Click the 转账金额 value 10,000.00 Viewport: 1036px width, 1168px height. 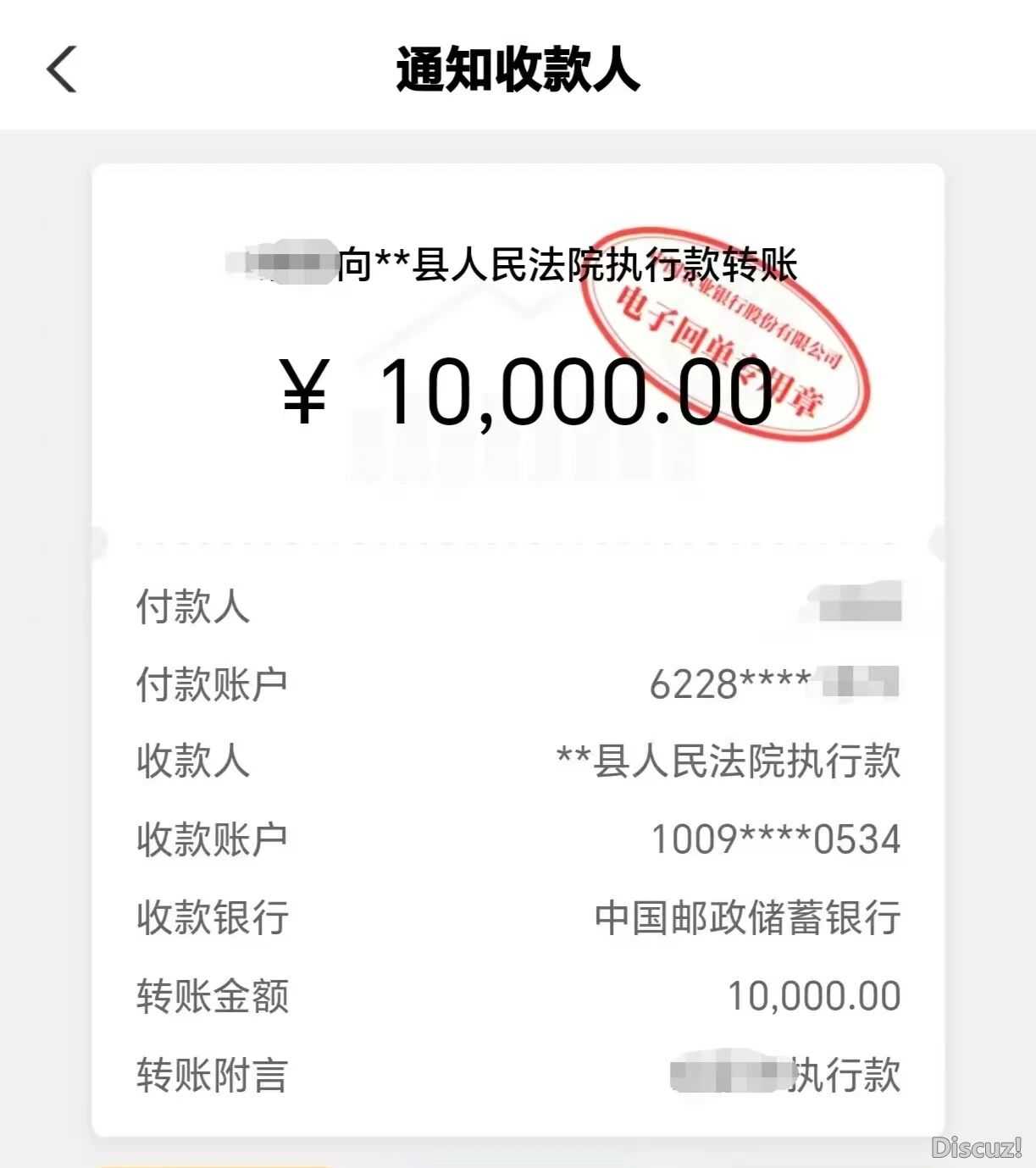click(813, 995)
